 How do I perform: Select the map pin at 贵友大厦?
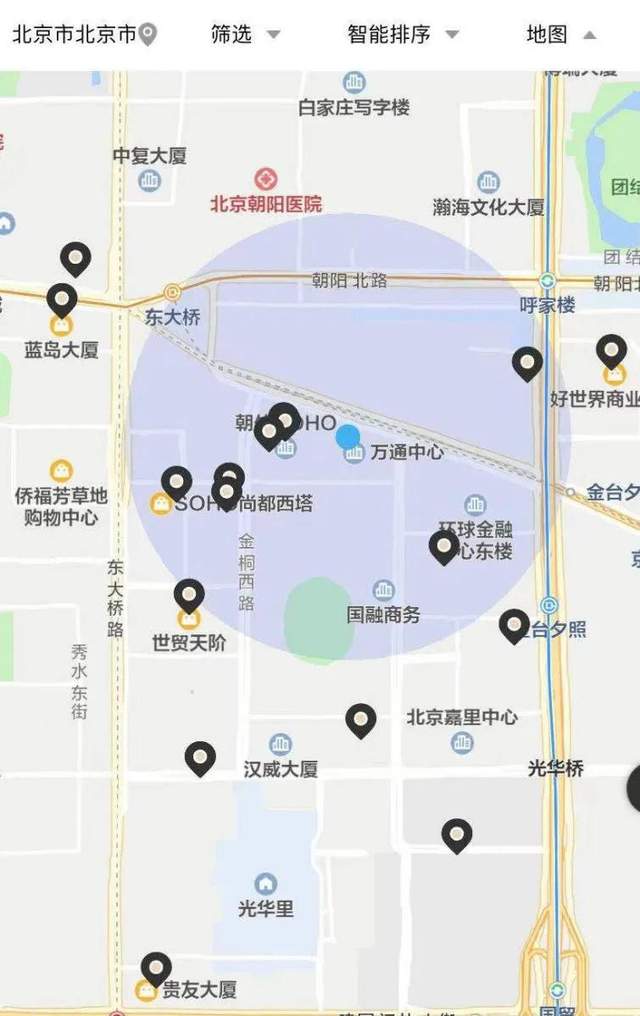[156, 968]
